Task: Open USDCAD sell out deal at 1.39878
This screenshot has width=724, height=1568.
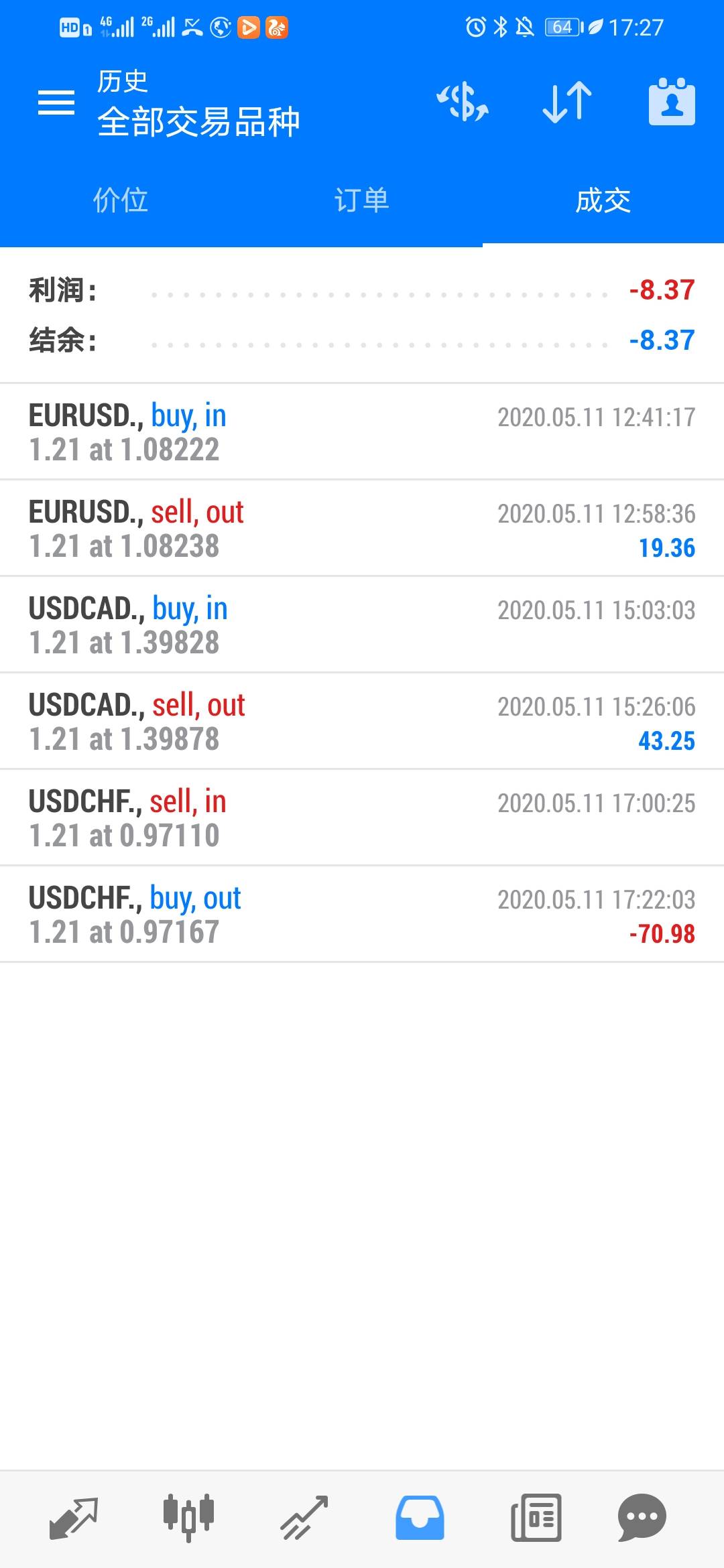Action: 362,722
